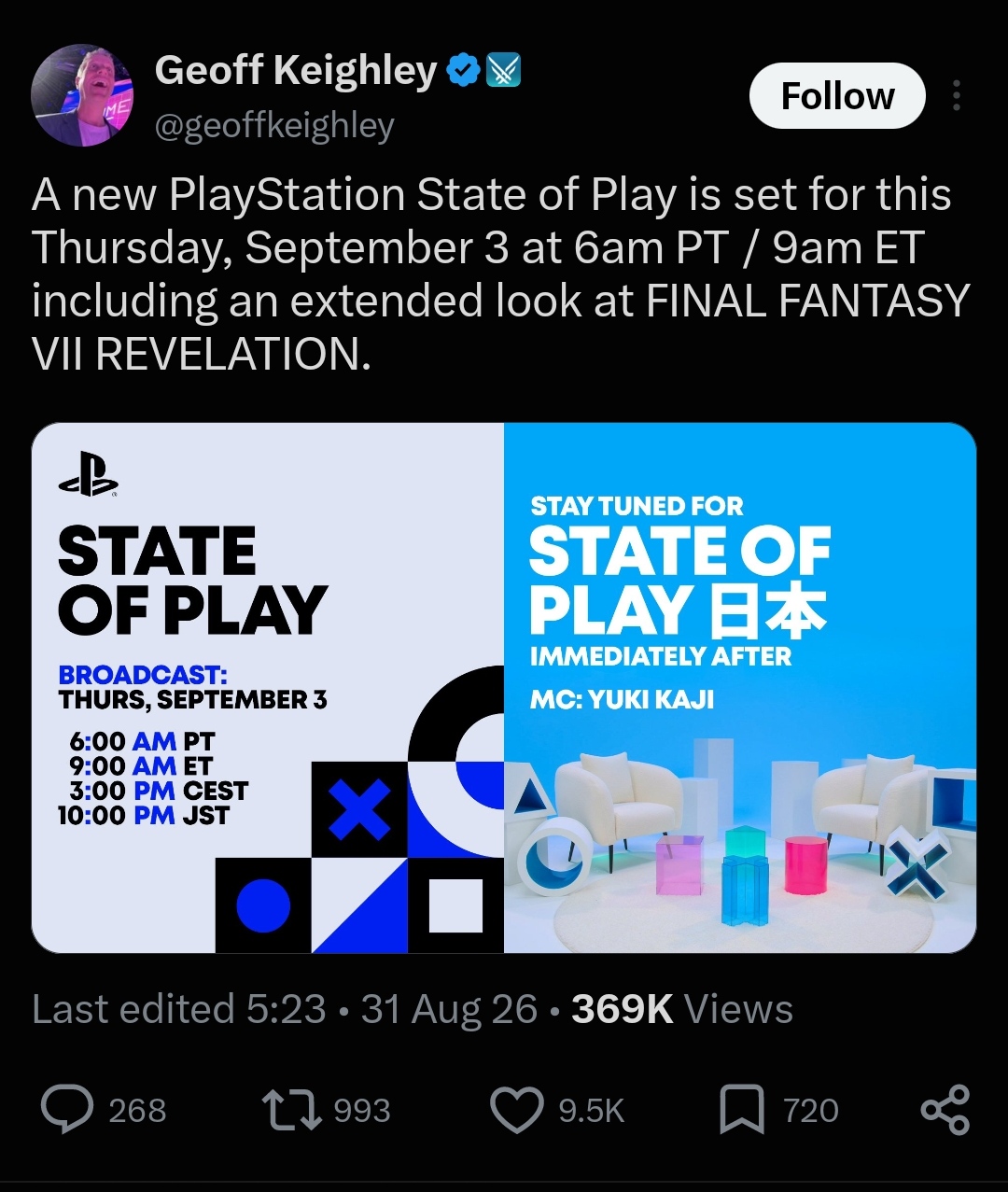Like Geoff Keighley's post
This screenshot has width=1008, height=1192.
coord(516,1110)
